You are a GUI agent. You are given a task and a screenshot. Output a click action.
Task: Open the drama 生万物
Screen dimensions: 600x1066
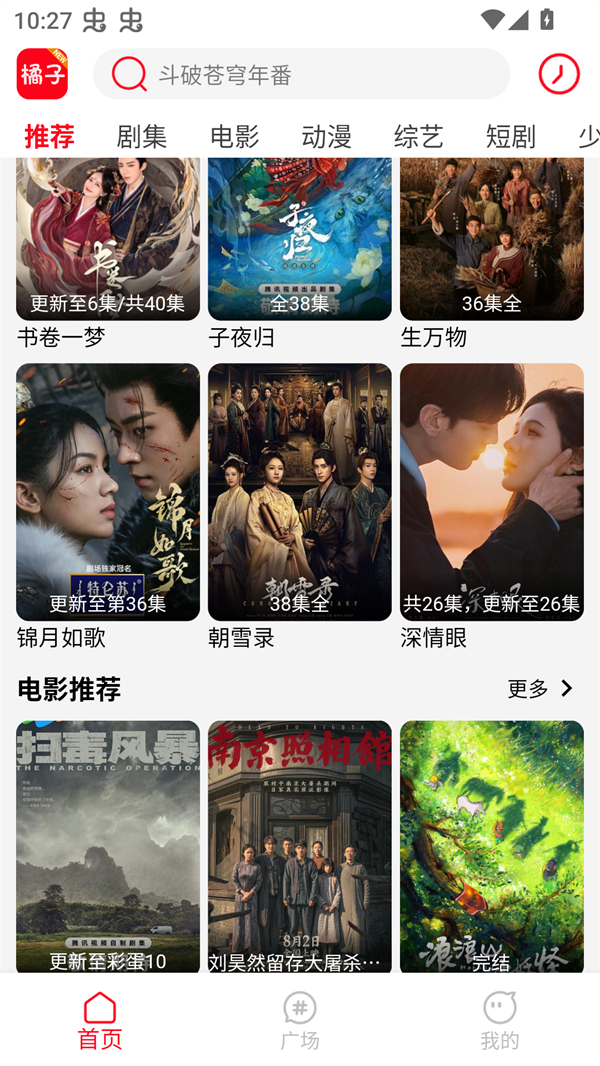(x=492, y=240)
